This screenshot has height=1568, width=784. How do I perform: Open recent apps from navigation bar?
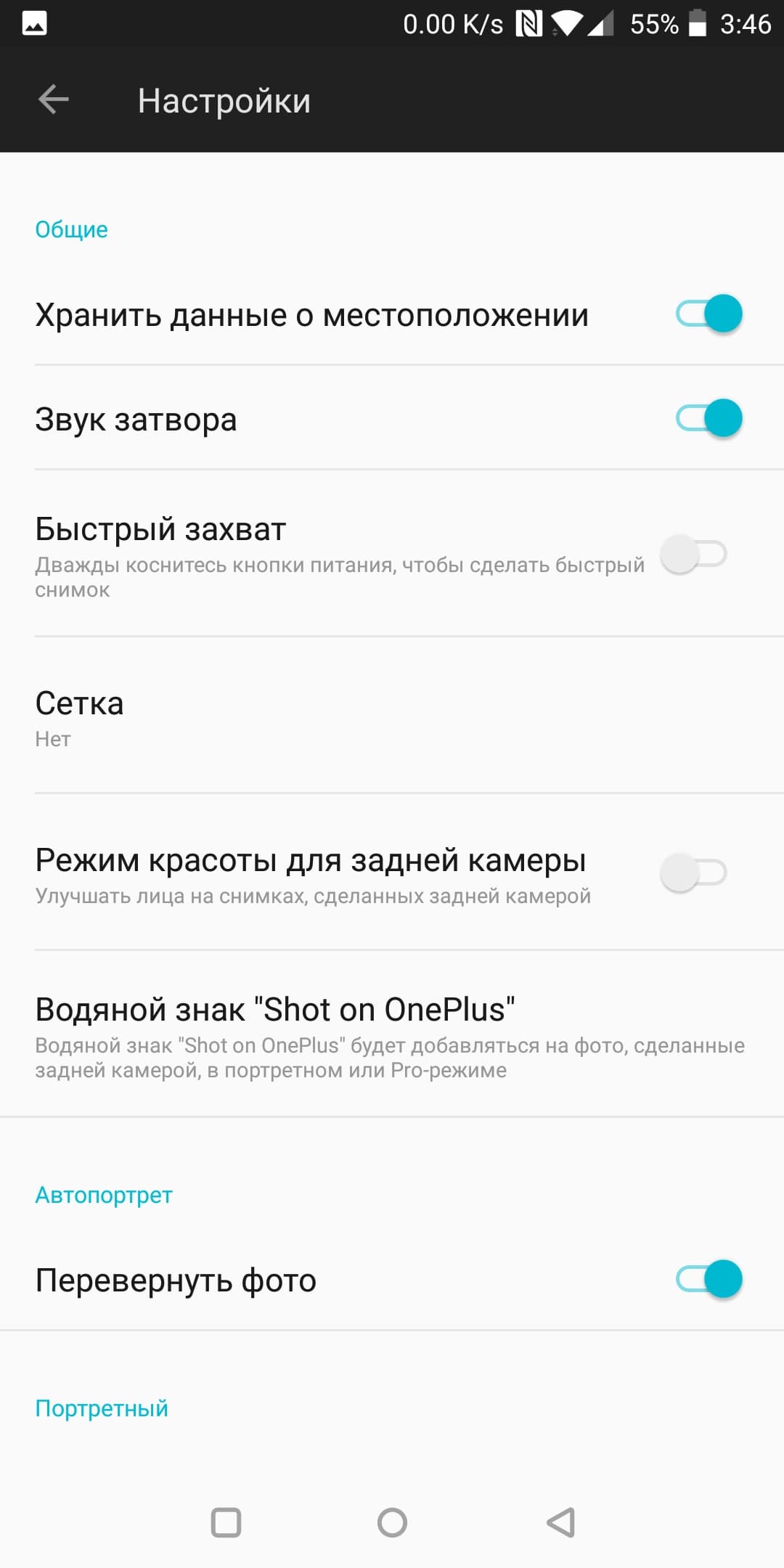coord(226,1522)
